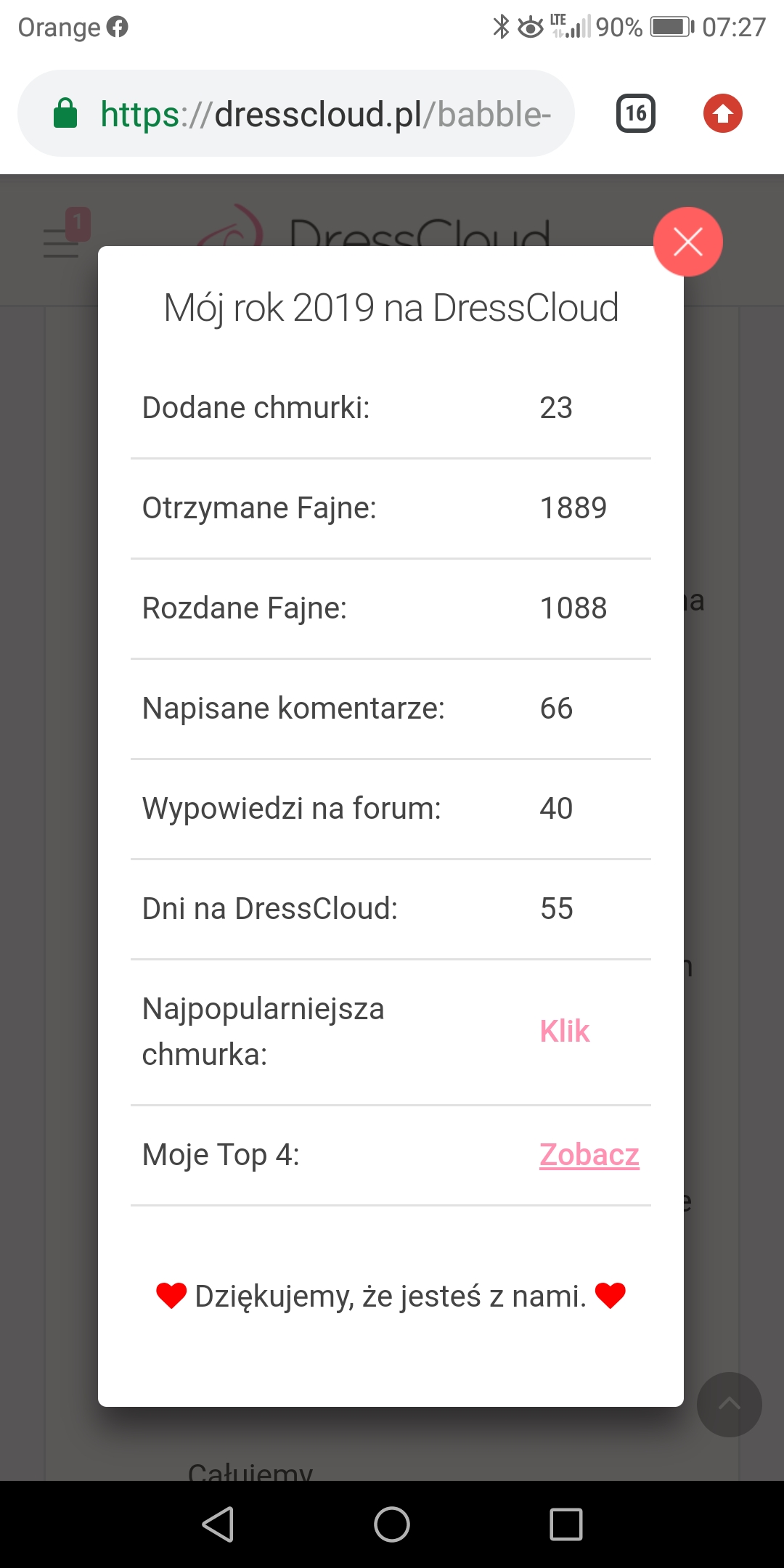The image size is (784, 1568).
Task: Tap the red upload arrow icon
Action: 722,113
